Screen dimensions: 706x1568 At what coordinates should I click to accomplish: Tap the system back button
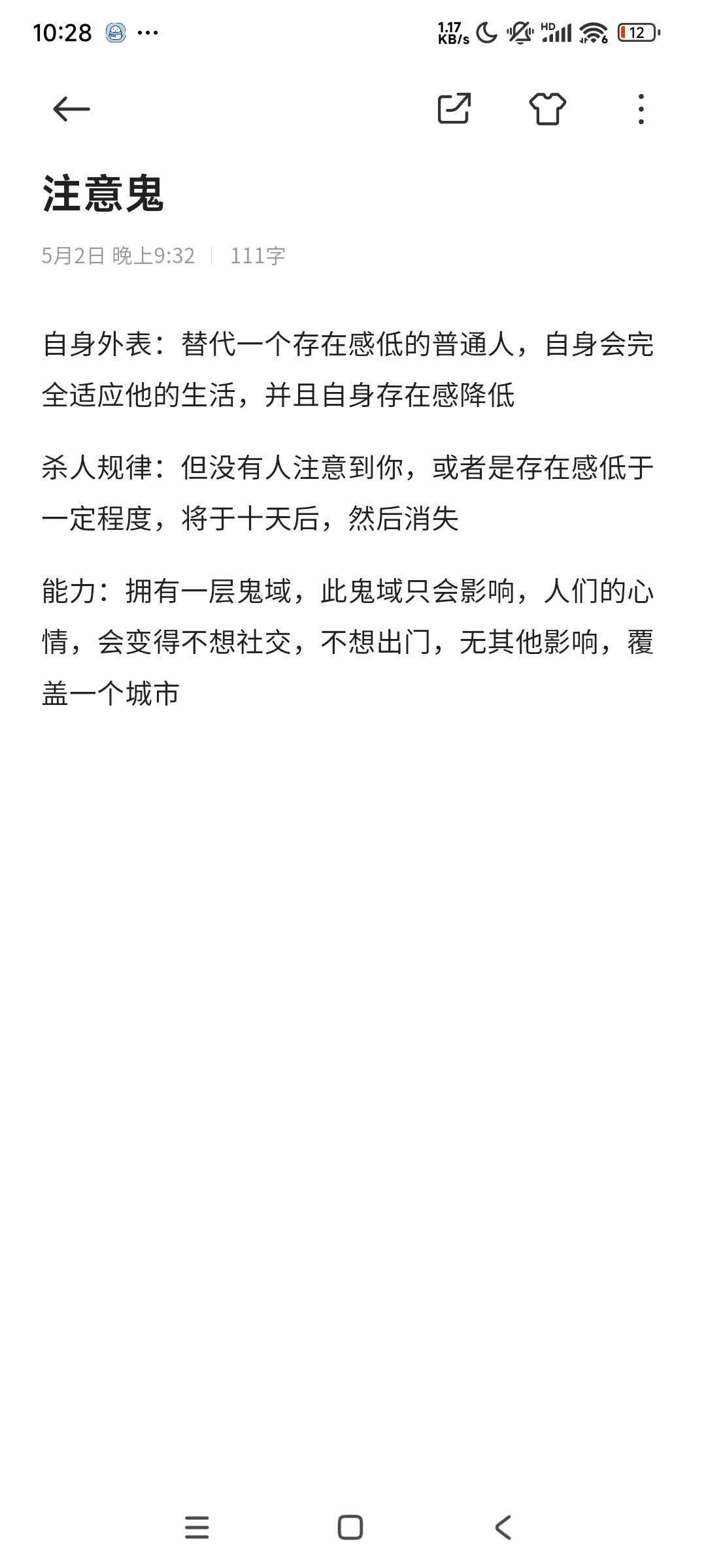pos(503,1527)
